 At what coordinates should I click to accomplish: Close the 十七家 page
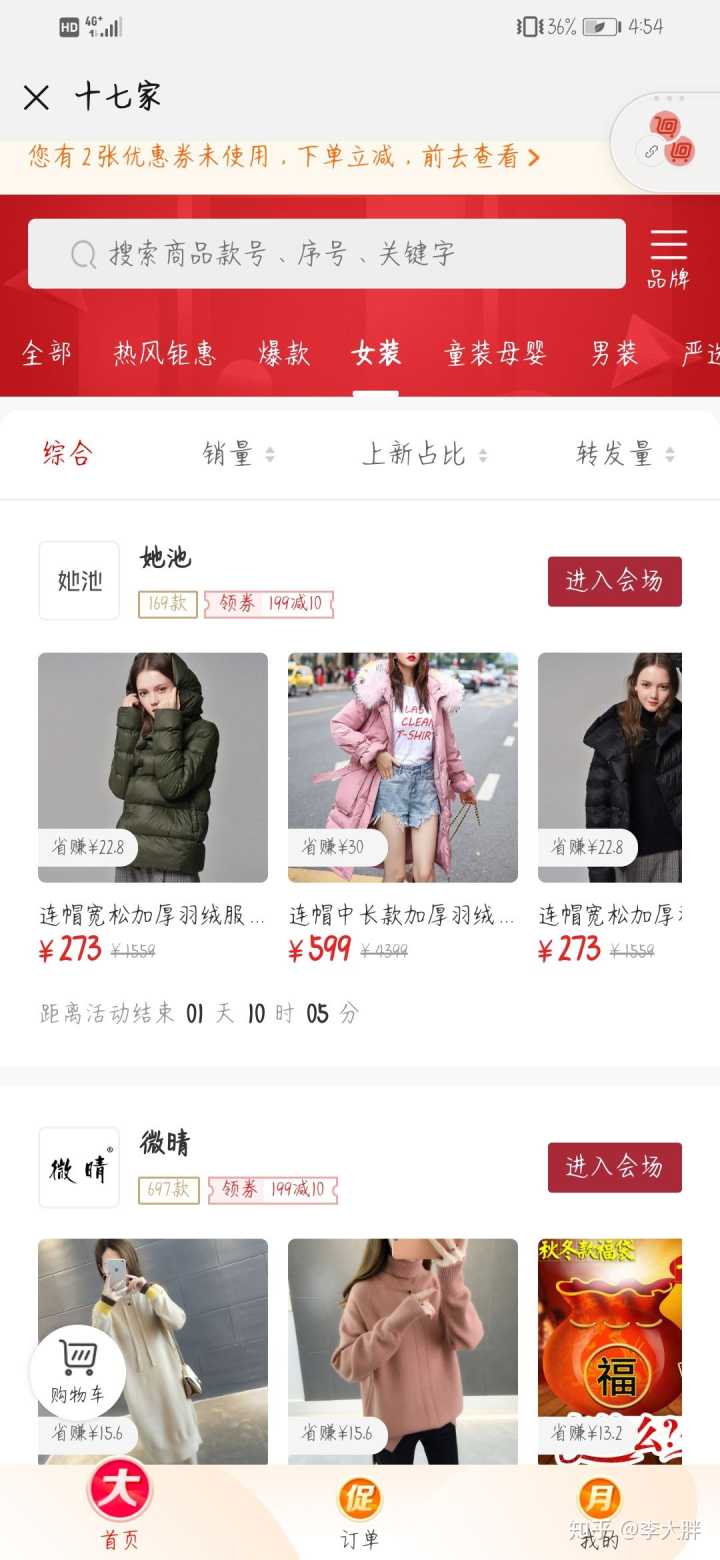point(36,97)
